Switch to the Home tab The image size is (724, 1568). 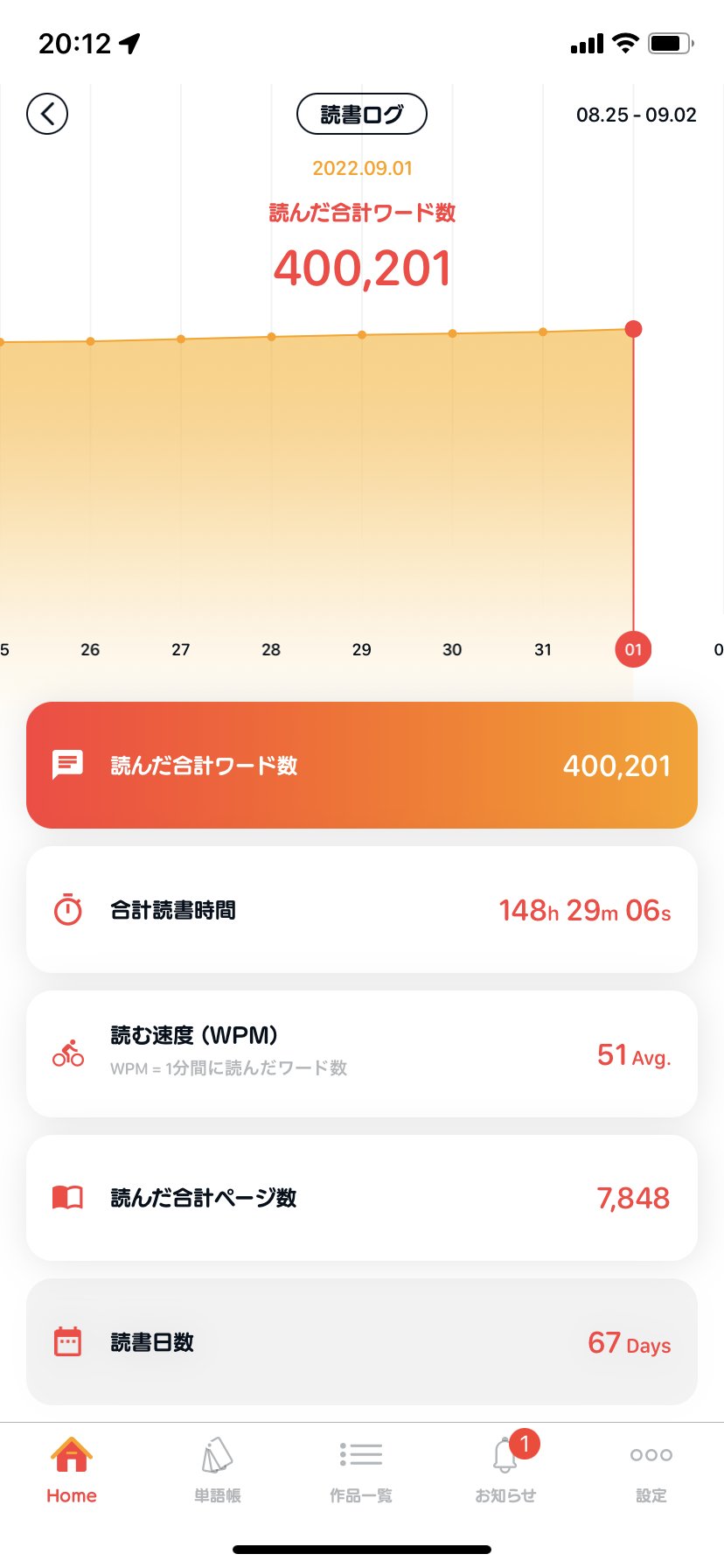pyautogui.click(x=72, y=1470)
